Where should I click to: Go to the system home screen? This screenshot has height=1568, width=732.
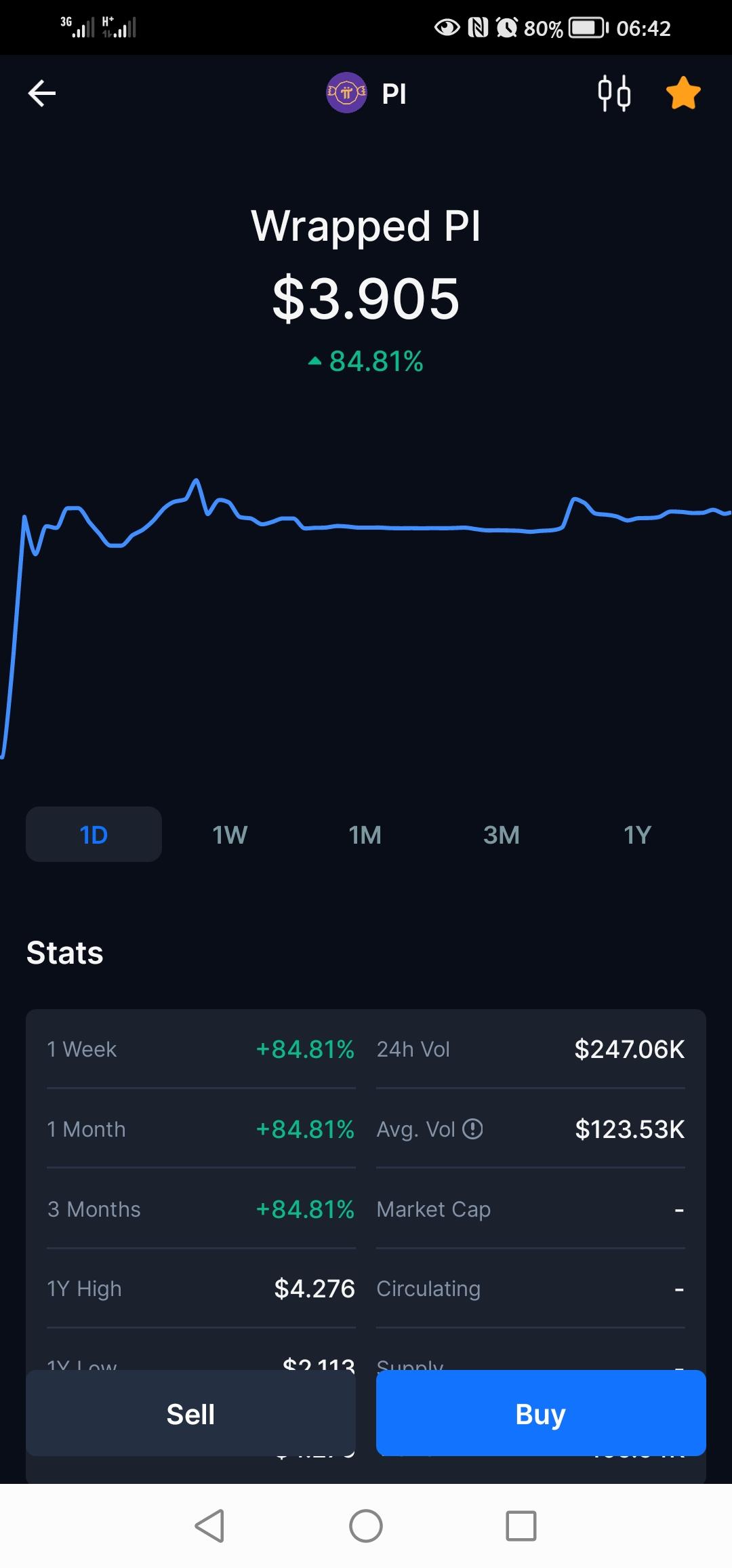point(366,1526)
